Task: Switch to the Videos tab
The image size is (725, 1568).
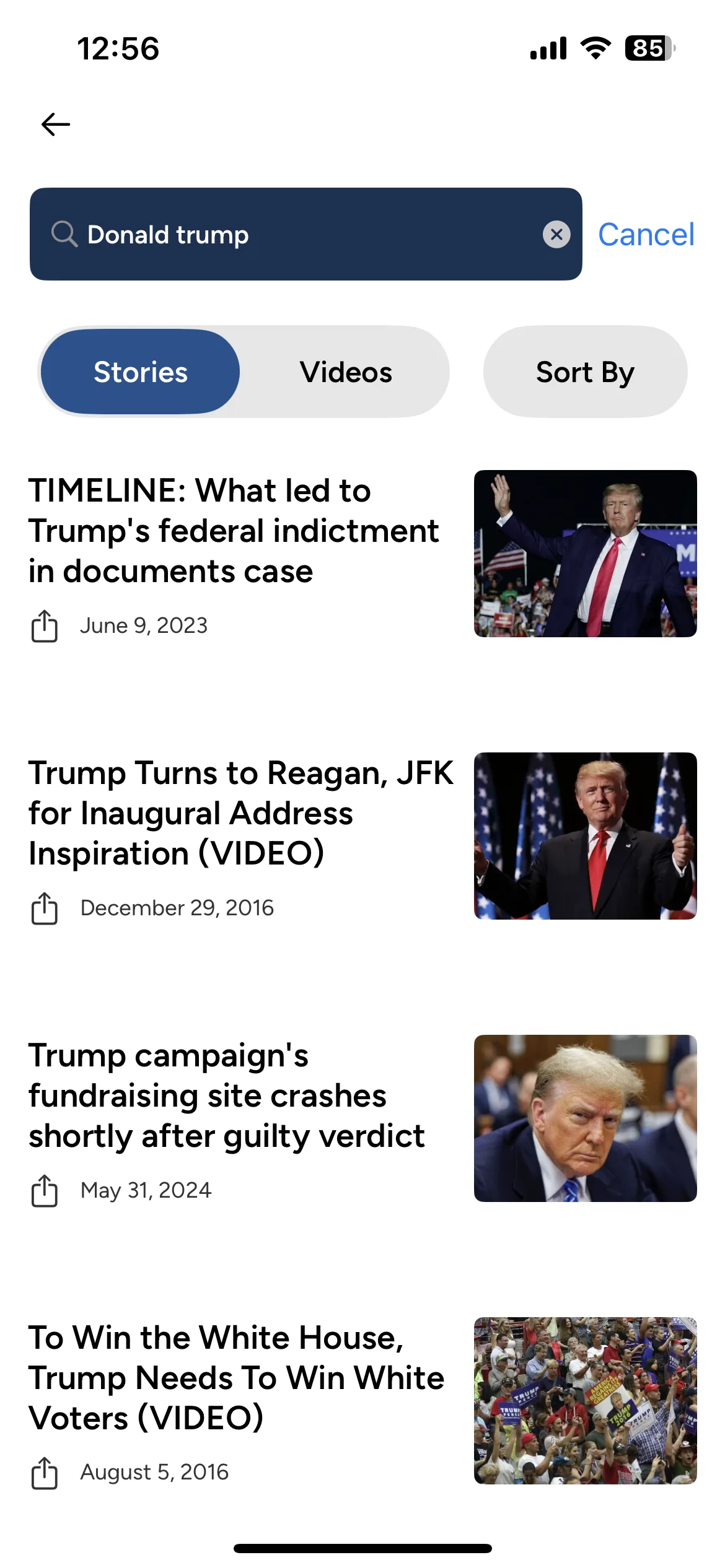Action: coord(346,372)
